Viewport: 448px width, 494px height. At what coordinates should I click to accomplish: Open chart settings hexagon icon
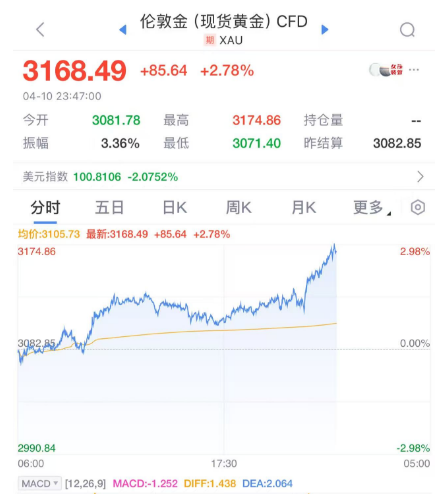(x=418, y=207)
